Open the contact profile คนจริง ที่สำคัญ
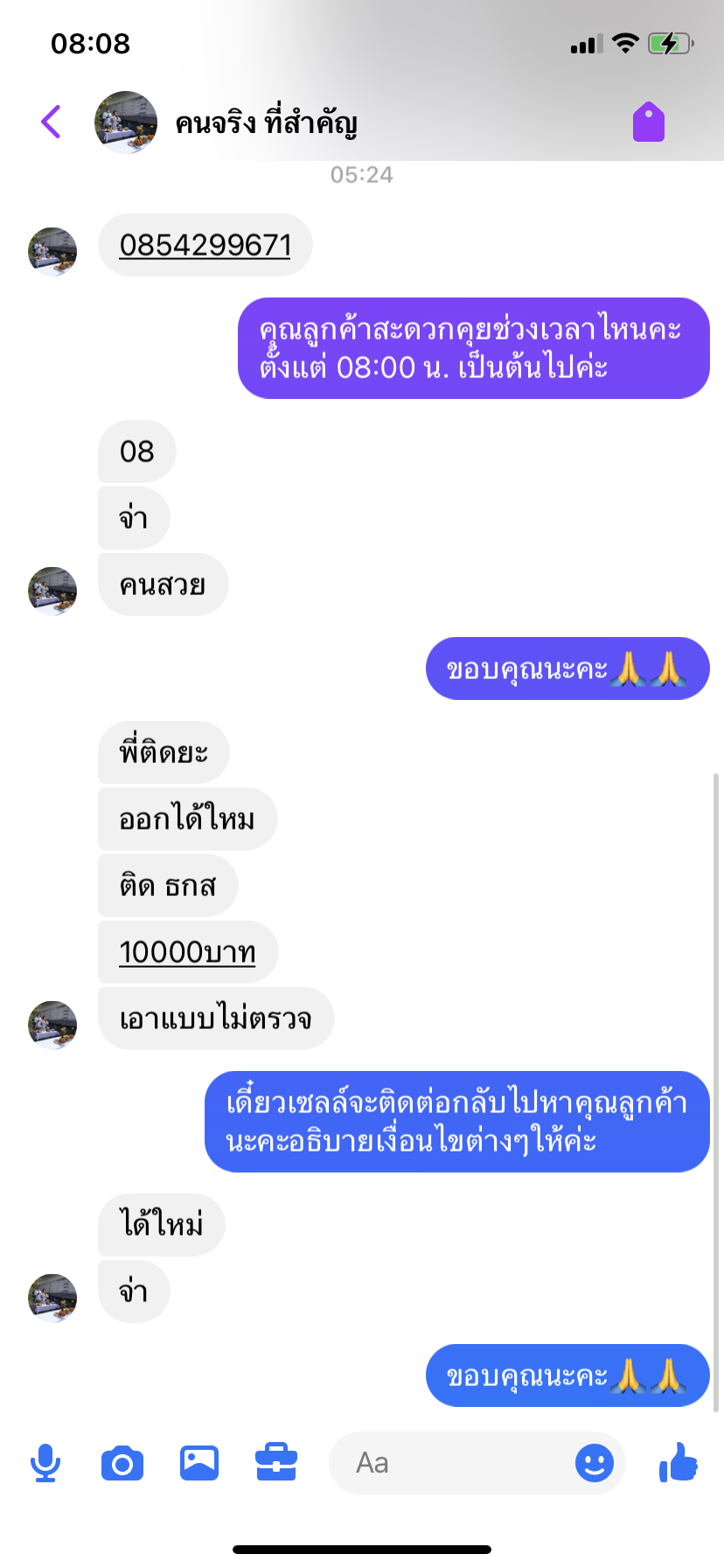 (x=266, y=123)
